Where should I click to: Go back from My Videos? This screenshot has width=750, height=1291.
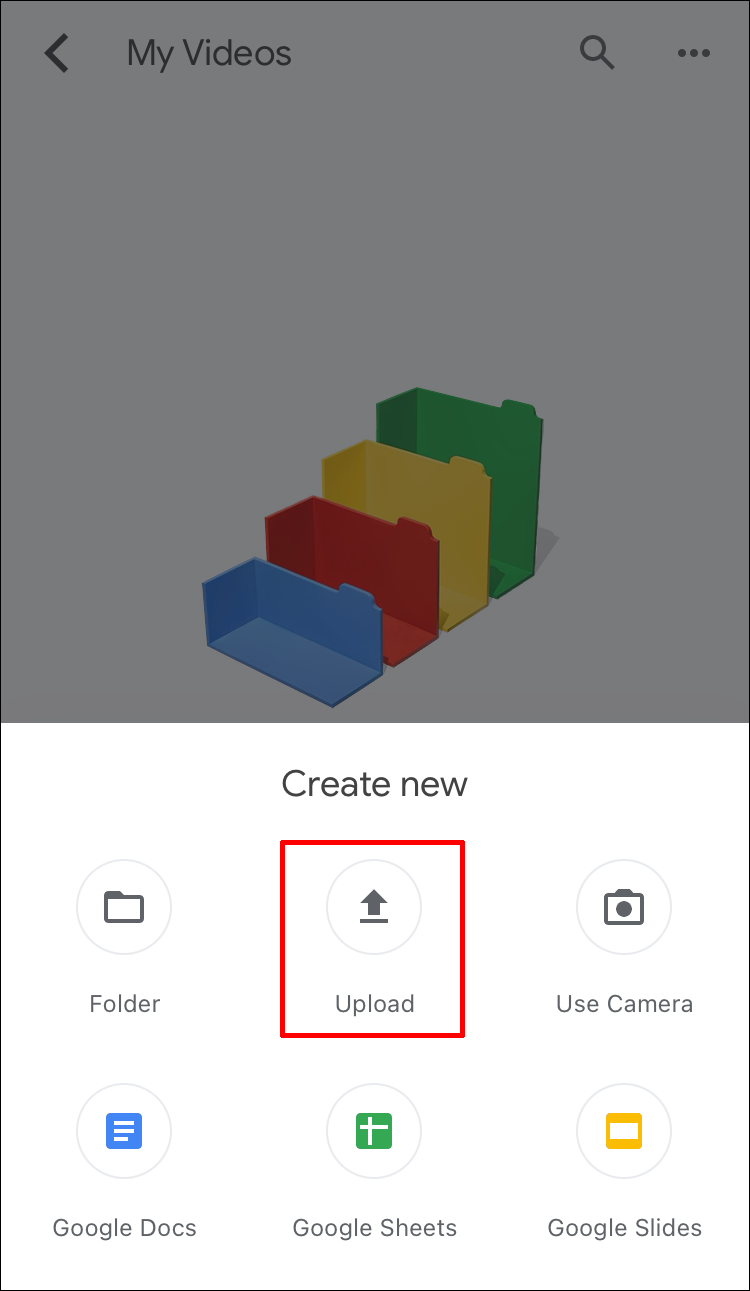(57, 53)
